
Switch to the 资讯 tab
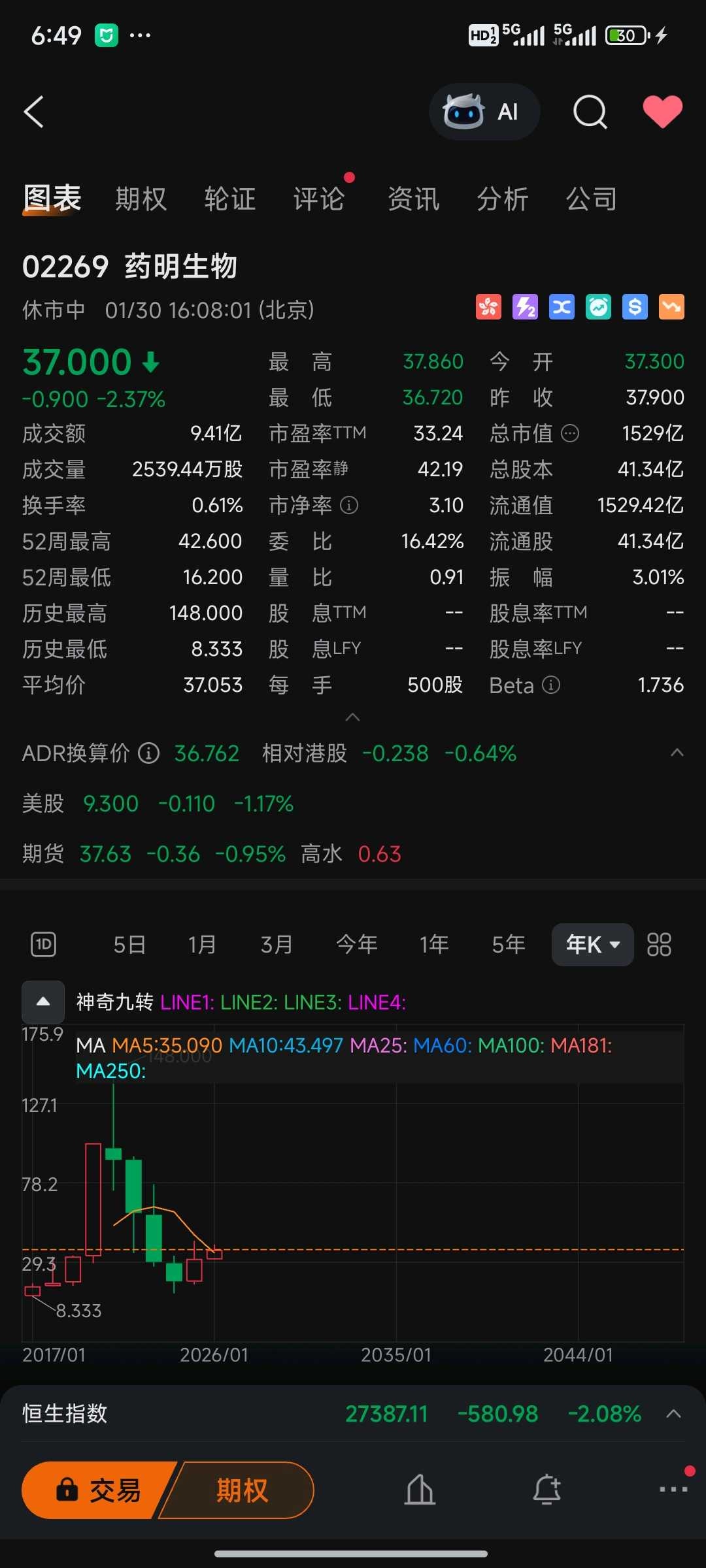tap(413, 199)
